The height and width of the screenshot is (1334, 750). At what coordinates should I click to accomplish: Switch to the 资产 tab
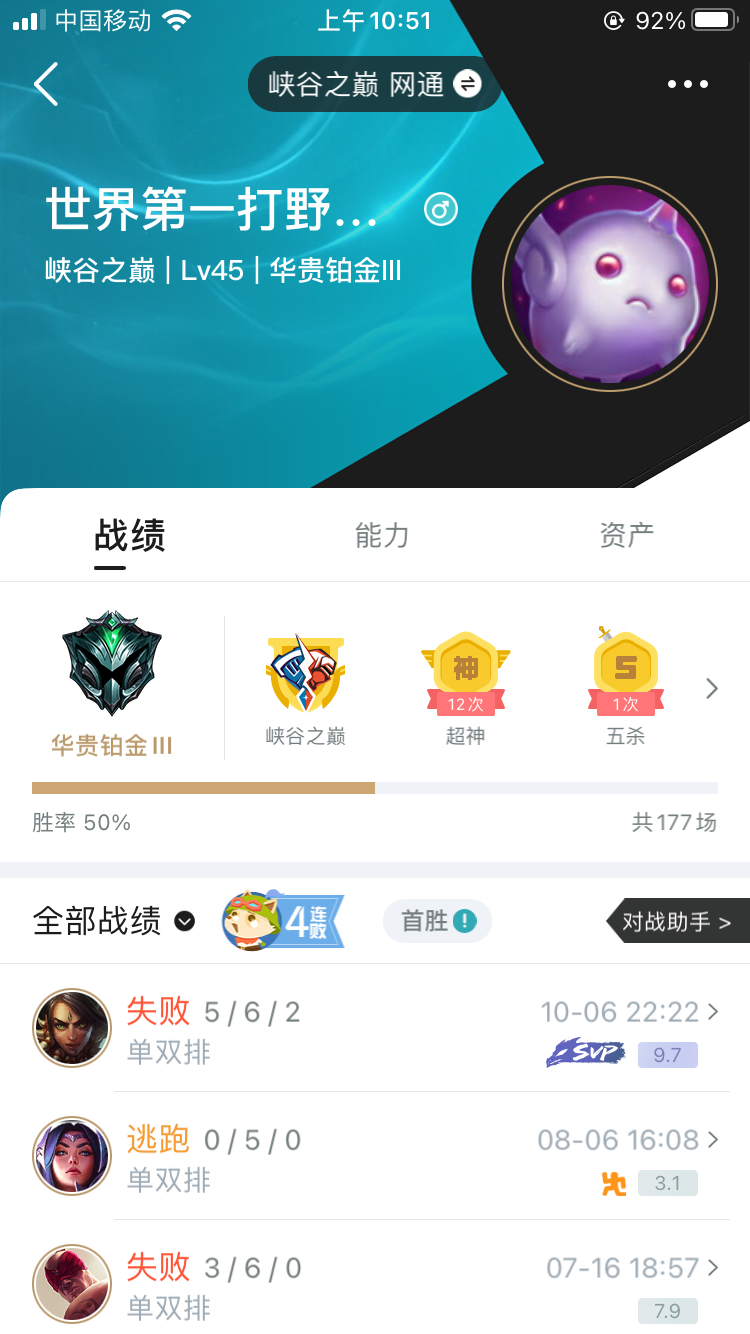point(626,535)
